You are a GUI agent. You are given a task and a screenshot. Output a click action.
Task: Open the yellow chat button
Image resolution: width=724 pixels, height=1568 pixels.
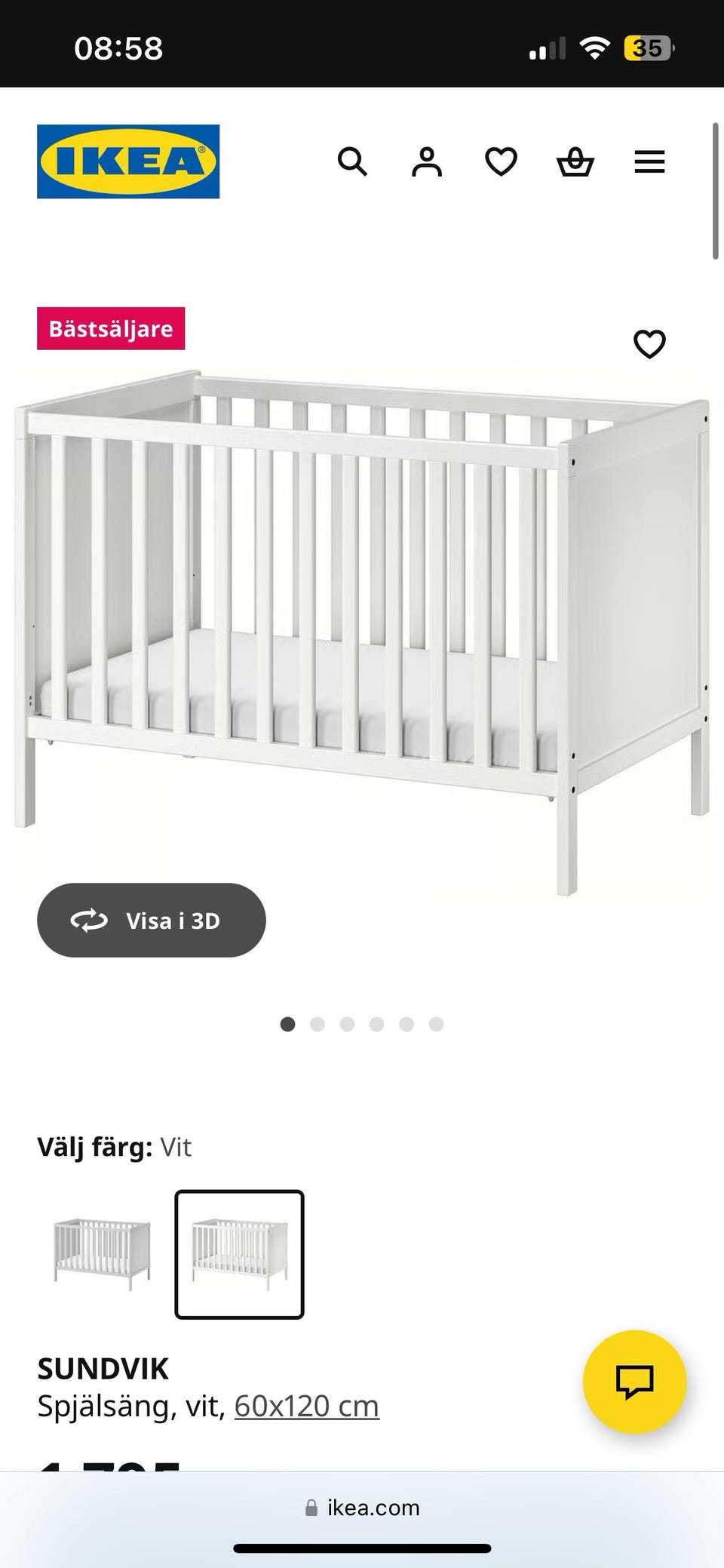coord(634,1382)
